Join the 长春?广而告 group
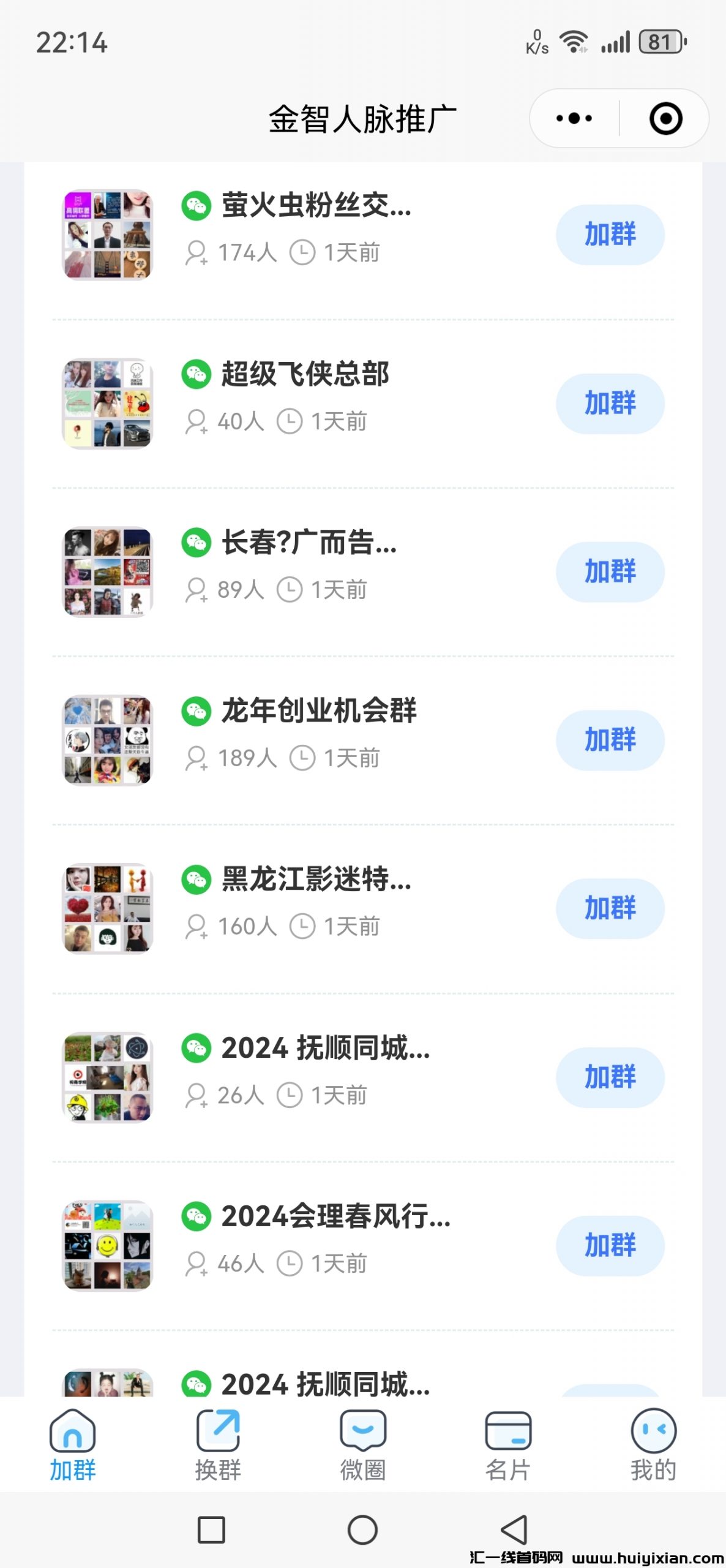 tap(610, 571)
